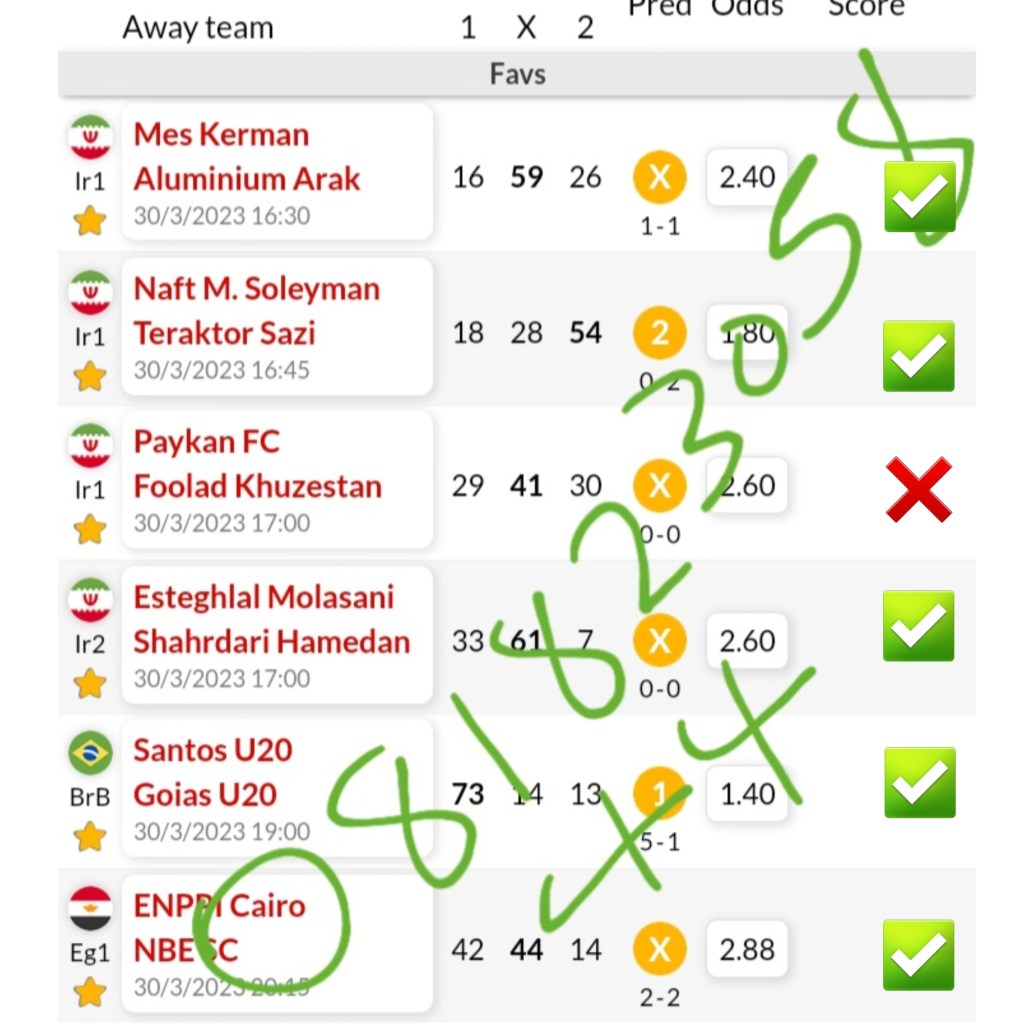Toggle the favourite star for the ENPPI Cairo match

point(90,992)
